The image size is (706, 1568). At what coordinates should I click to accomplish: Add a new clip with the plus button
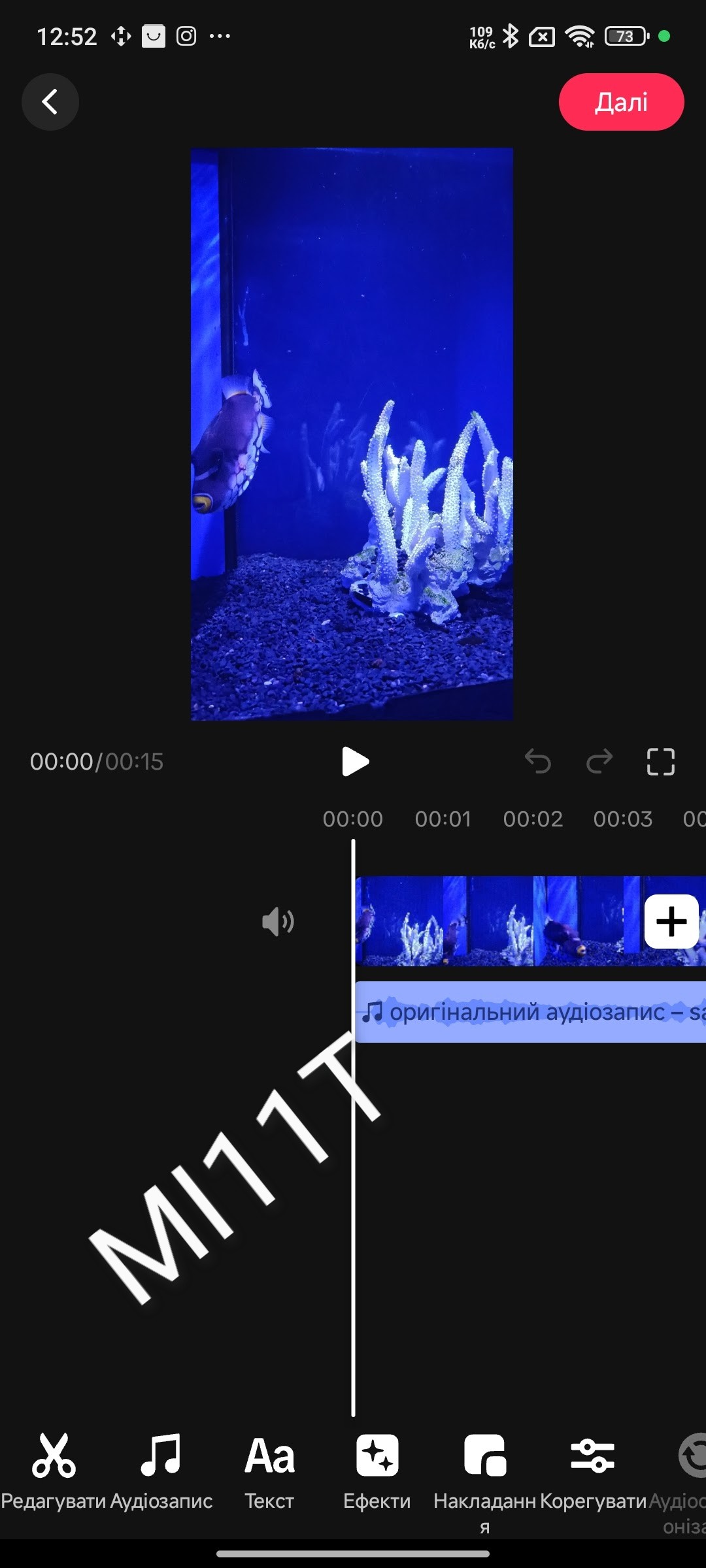tap(671, 921)
